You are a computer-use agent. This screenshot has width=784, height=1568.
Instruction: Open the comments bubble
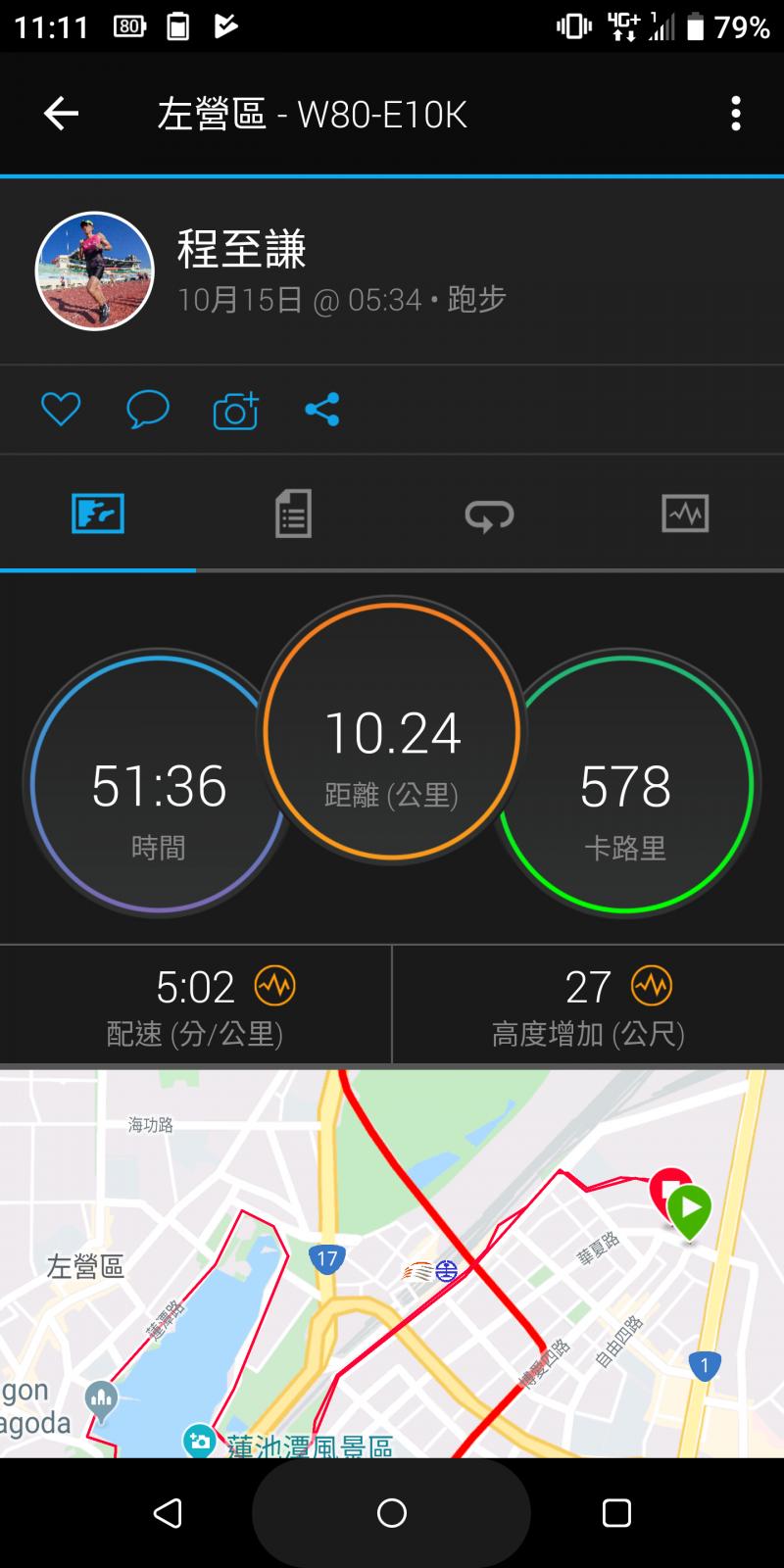(x=148, y=409)
